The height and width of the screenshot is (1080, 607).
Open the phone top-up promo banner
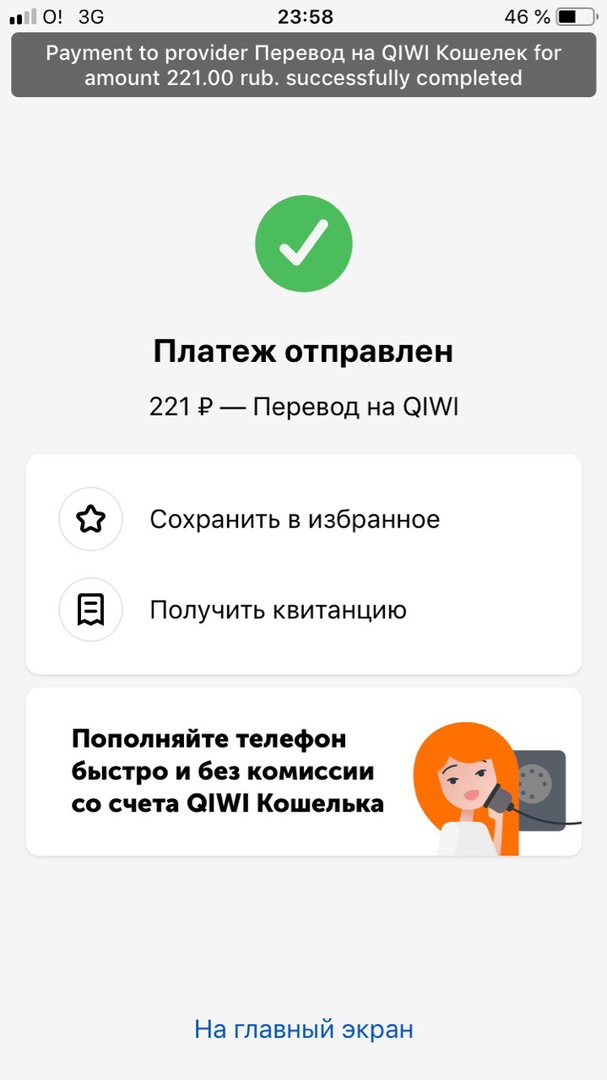(x=303, y=771)
